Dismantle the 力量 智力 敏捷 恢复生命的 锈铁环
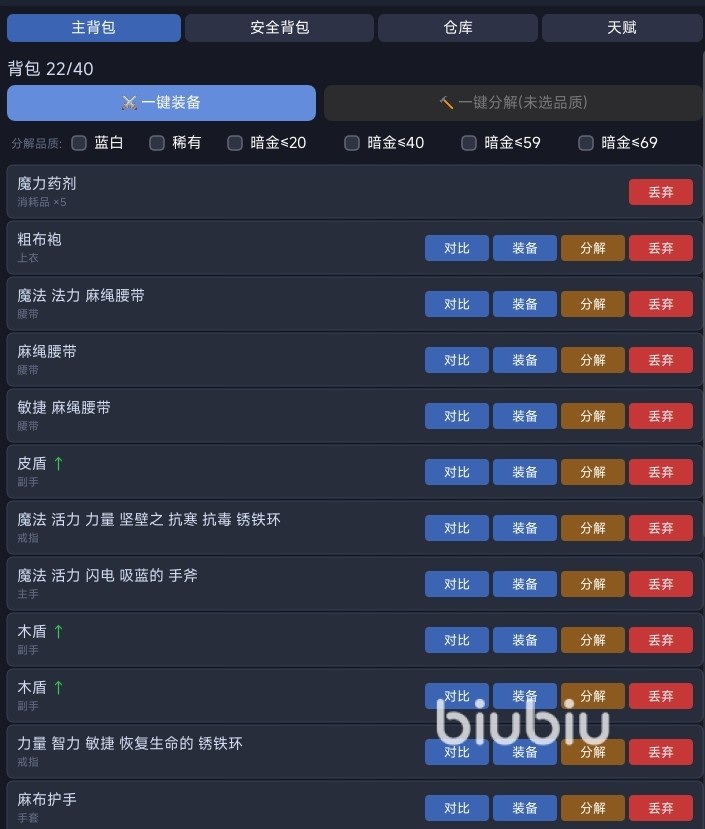The image size is (705, 829). pos(593,752)
